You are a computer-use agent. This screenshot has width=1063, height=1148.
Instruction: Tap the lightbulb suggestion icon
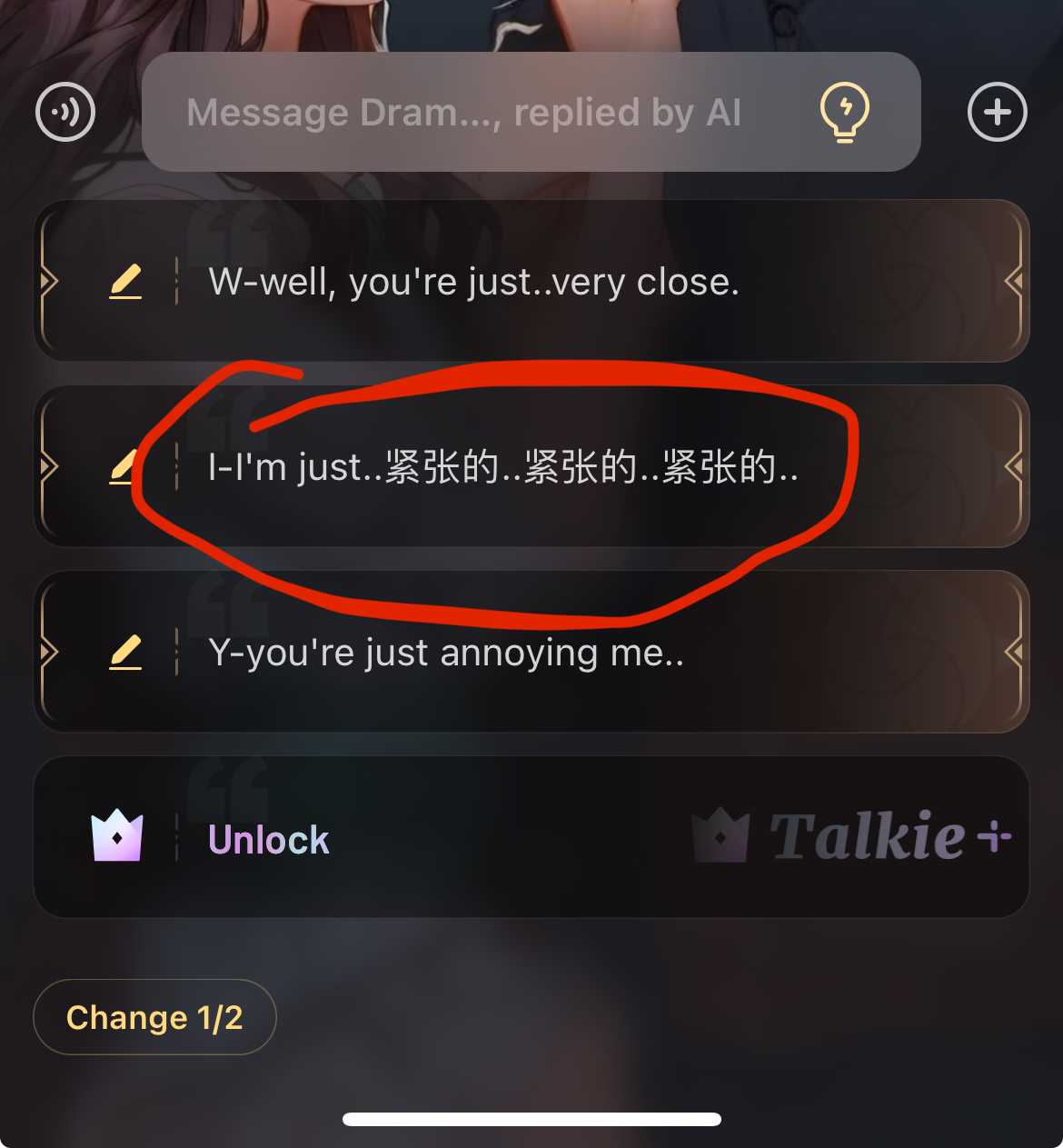click(x=844, y=112)
